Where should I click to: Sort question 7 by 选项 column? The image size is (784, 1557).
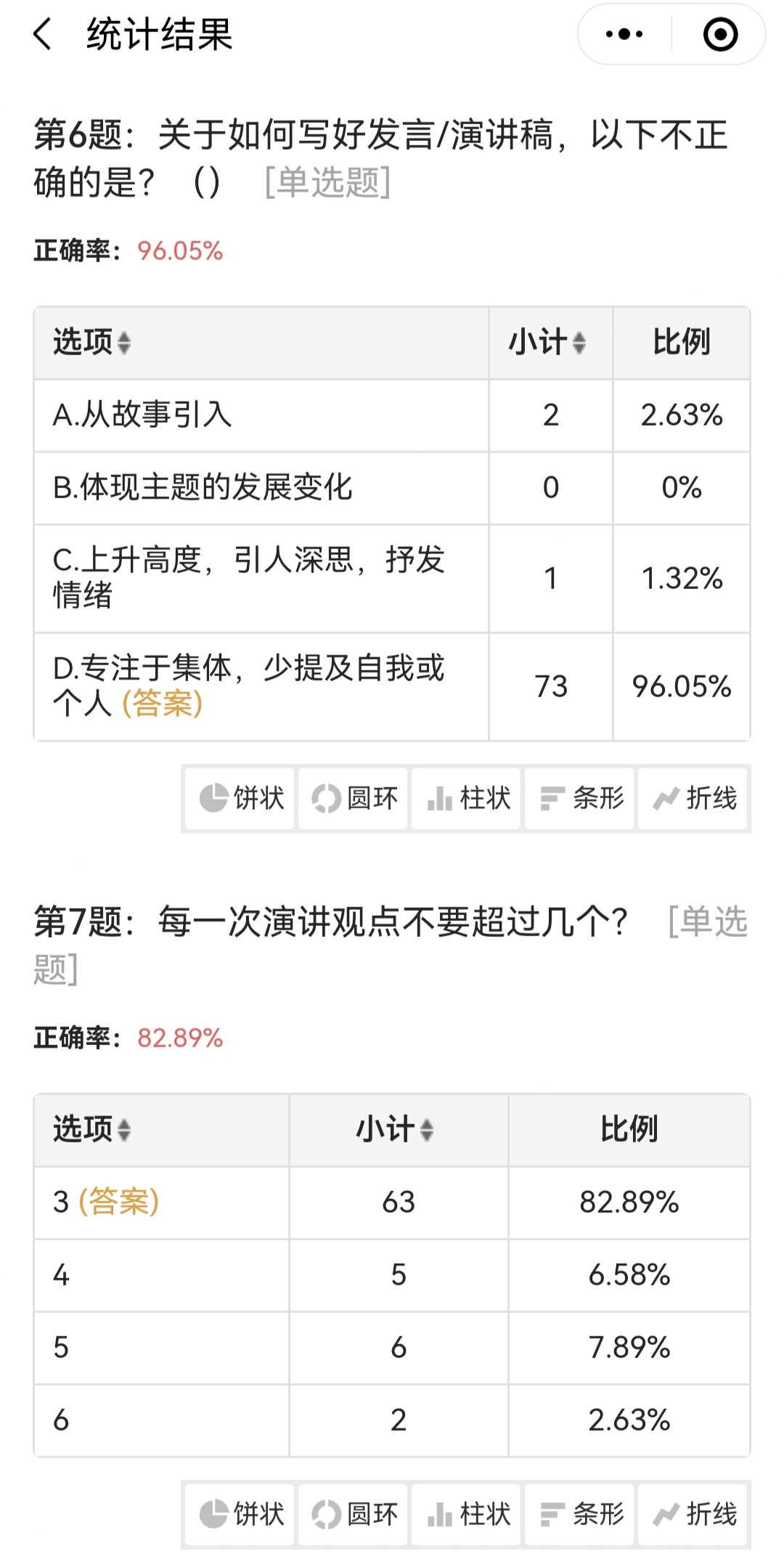point(92,1130)
